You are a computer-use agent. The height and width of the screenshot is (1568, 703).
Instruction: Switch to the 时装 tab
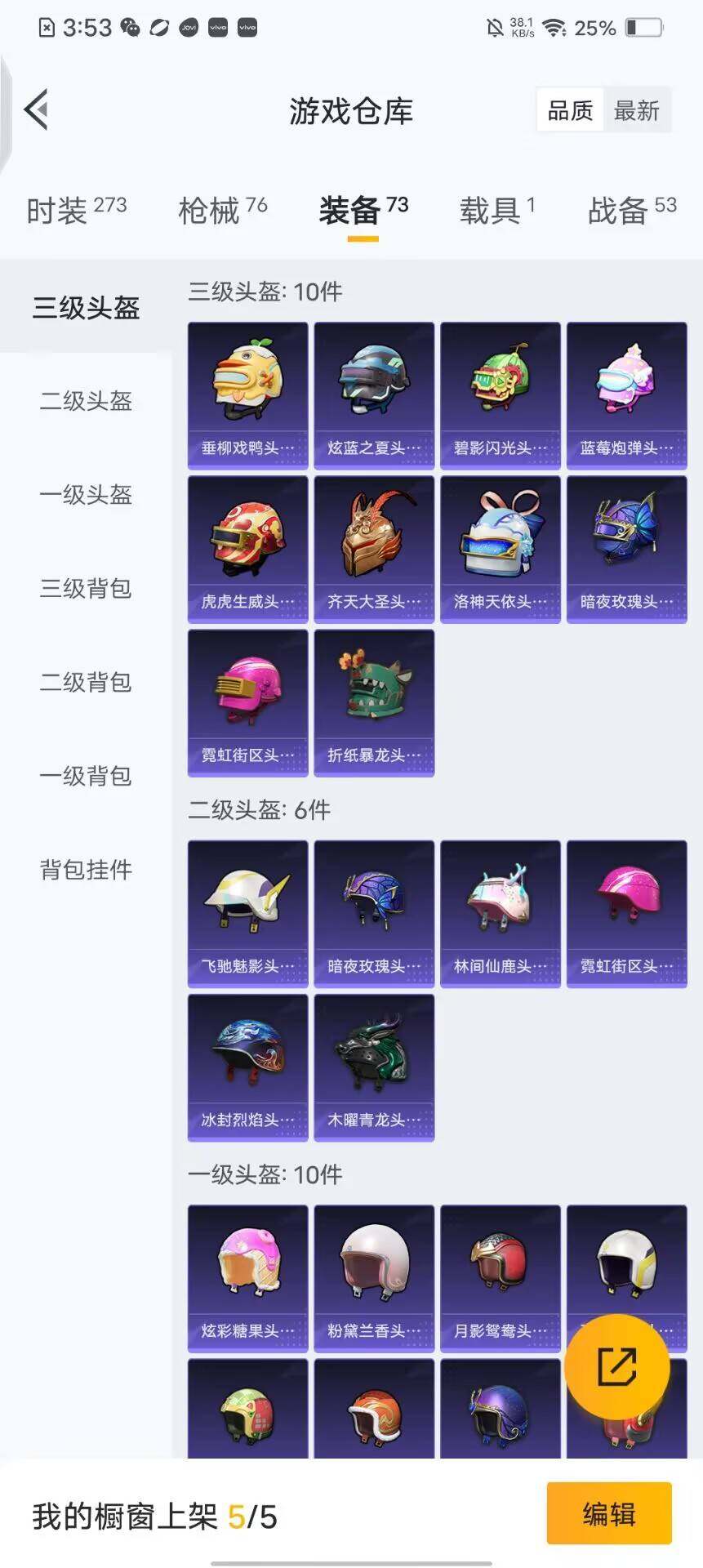(76, 210)
